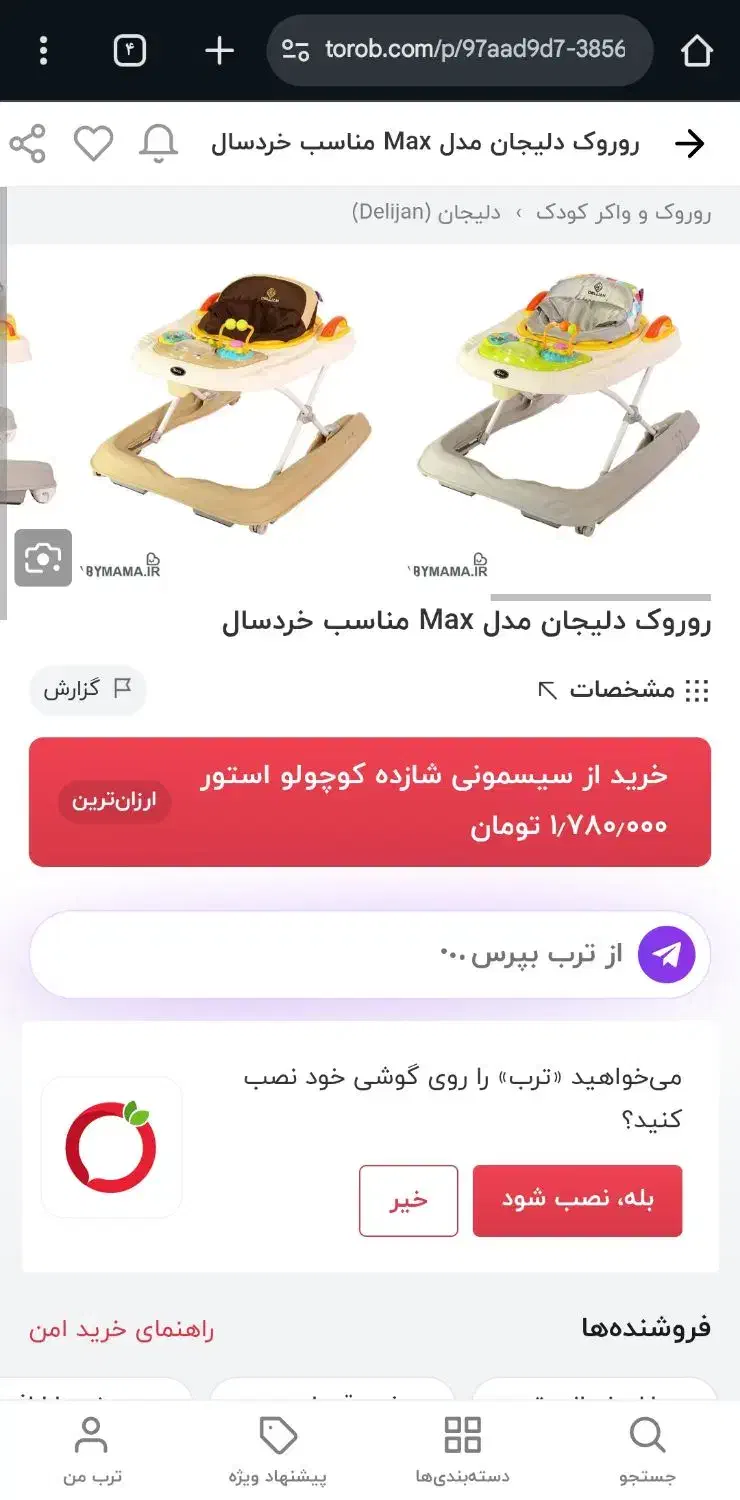
Task: Open the browser overflow three-dot menu
Action: click(43, 50)
